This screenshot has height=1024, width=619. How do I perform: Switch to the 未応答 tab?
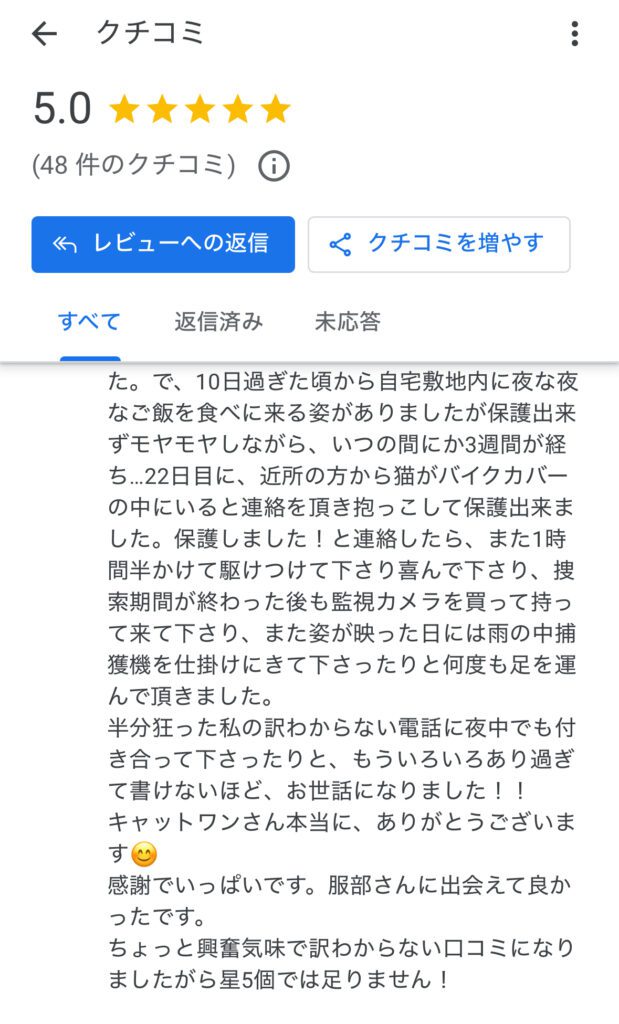pos(347,322)
